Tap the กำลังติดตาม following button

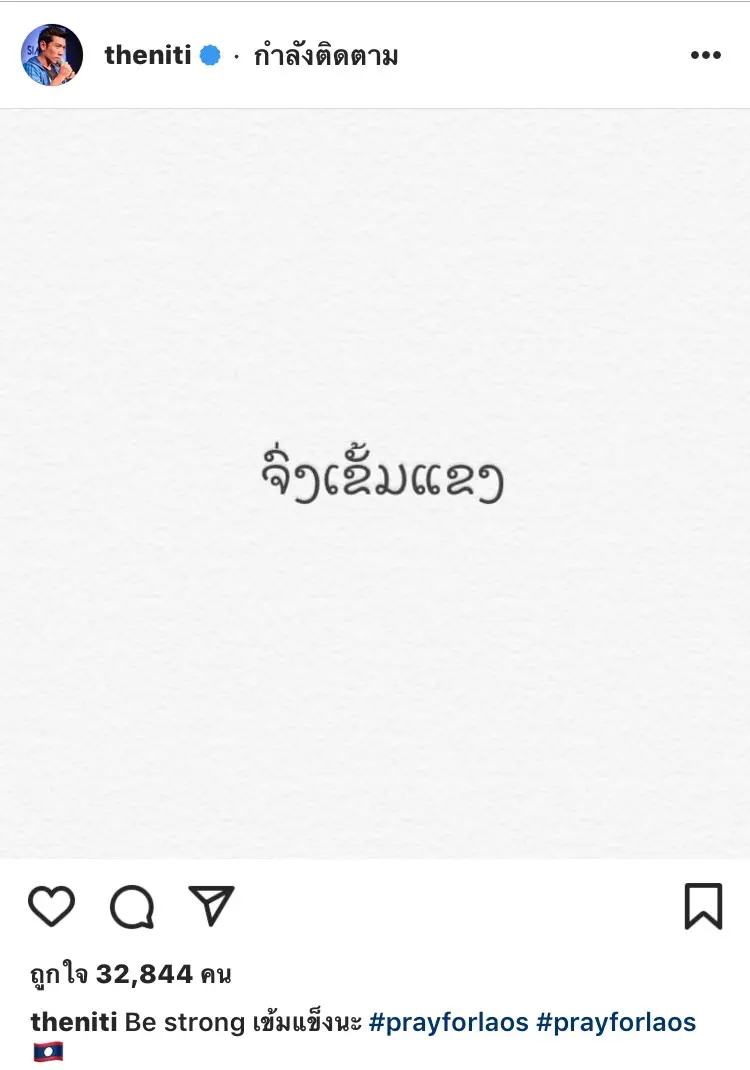click(x=326, y=56)
